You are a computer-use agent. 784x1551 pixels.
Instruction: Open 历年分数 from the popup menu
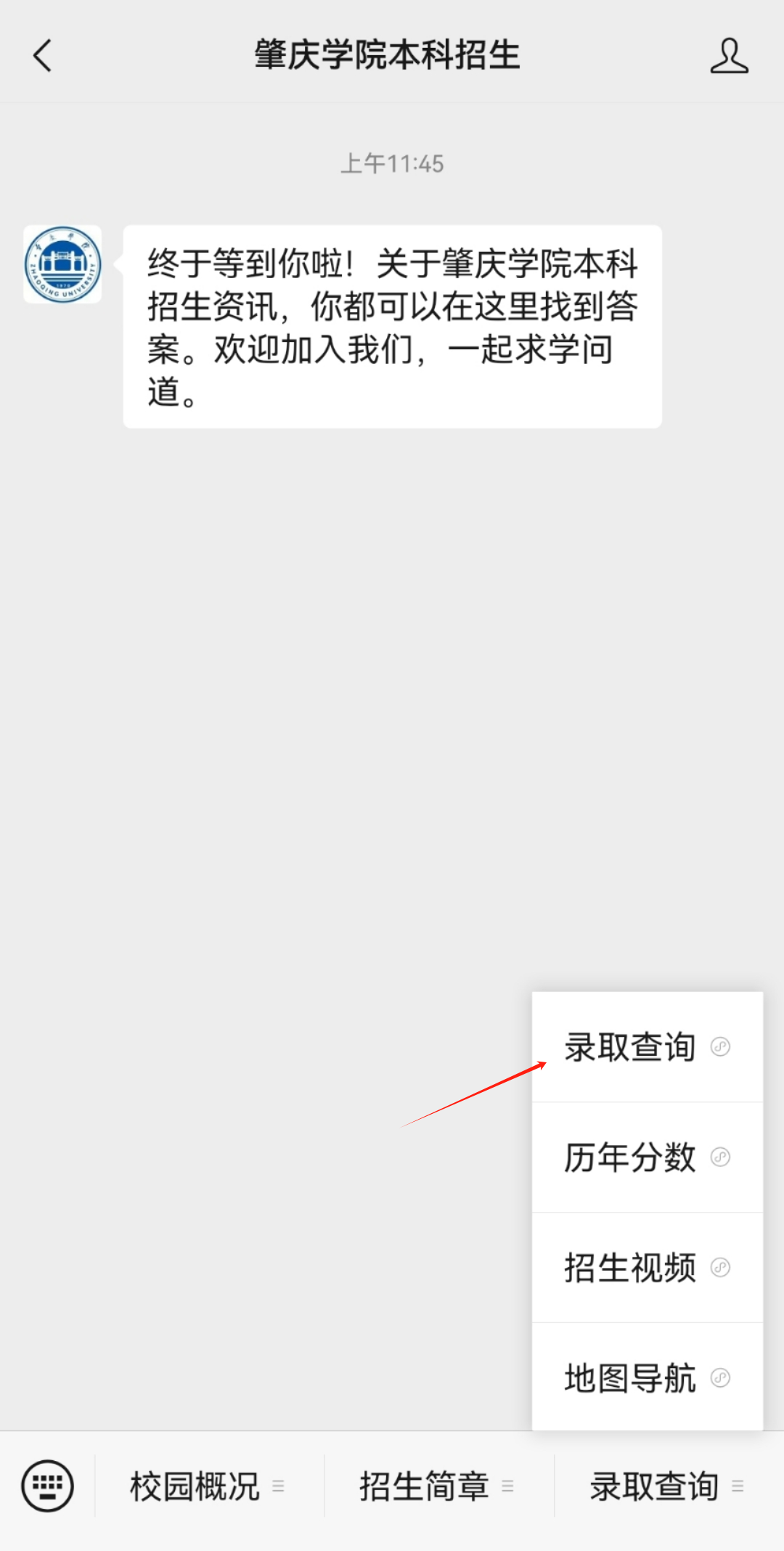tap(646, 1157)
